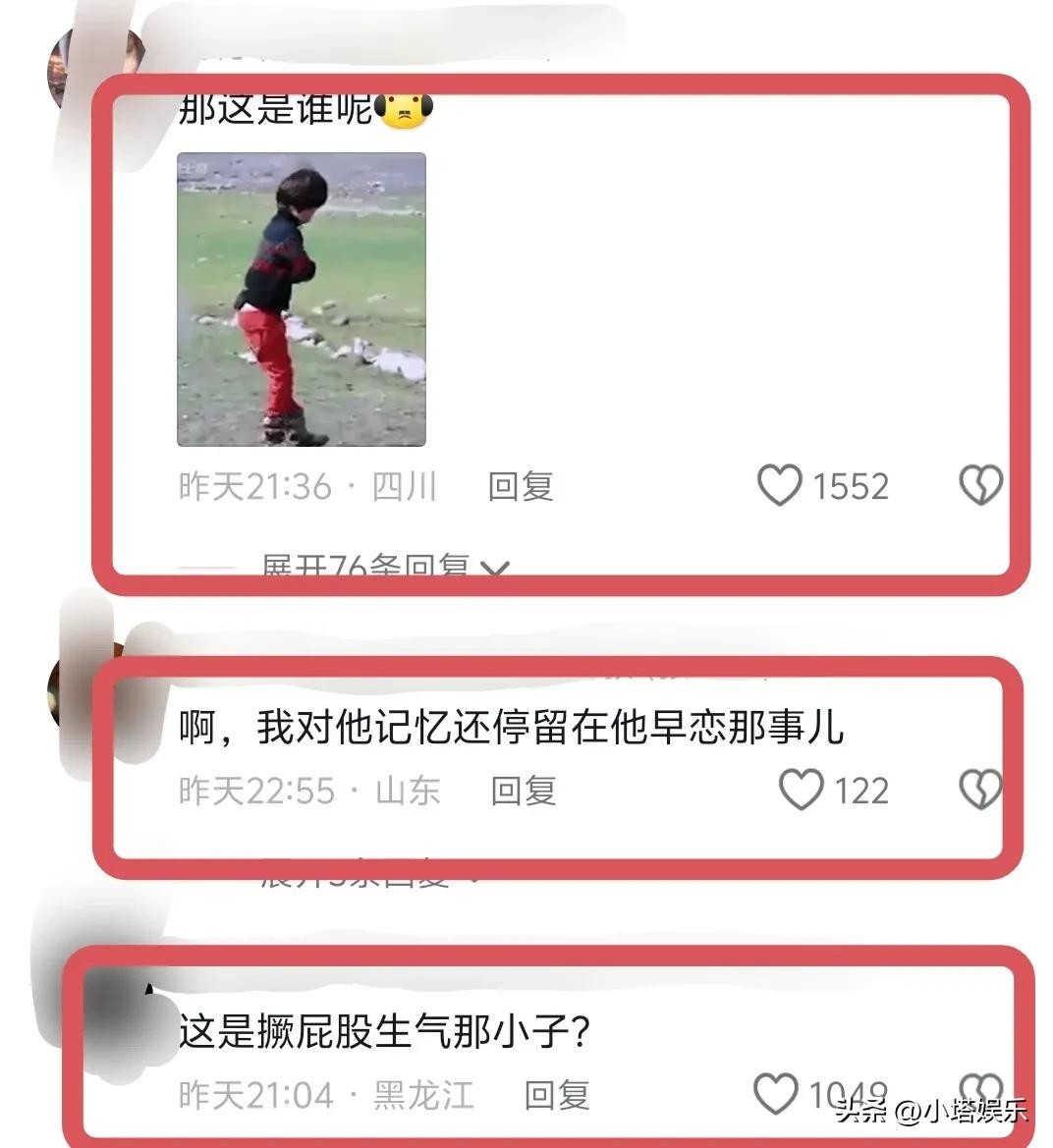Open the image in the 四川 comment
The height and width of the screenshot is (1148, 1053).
coord(301,300)
